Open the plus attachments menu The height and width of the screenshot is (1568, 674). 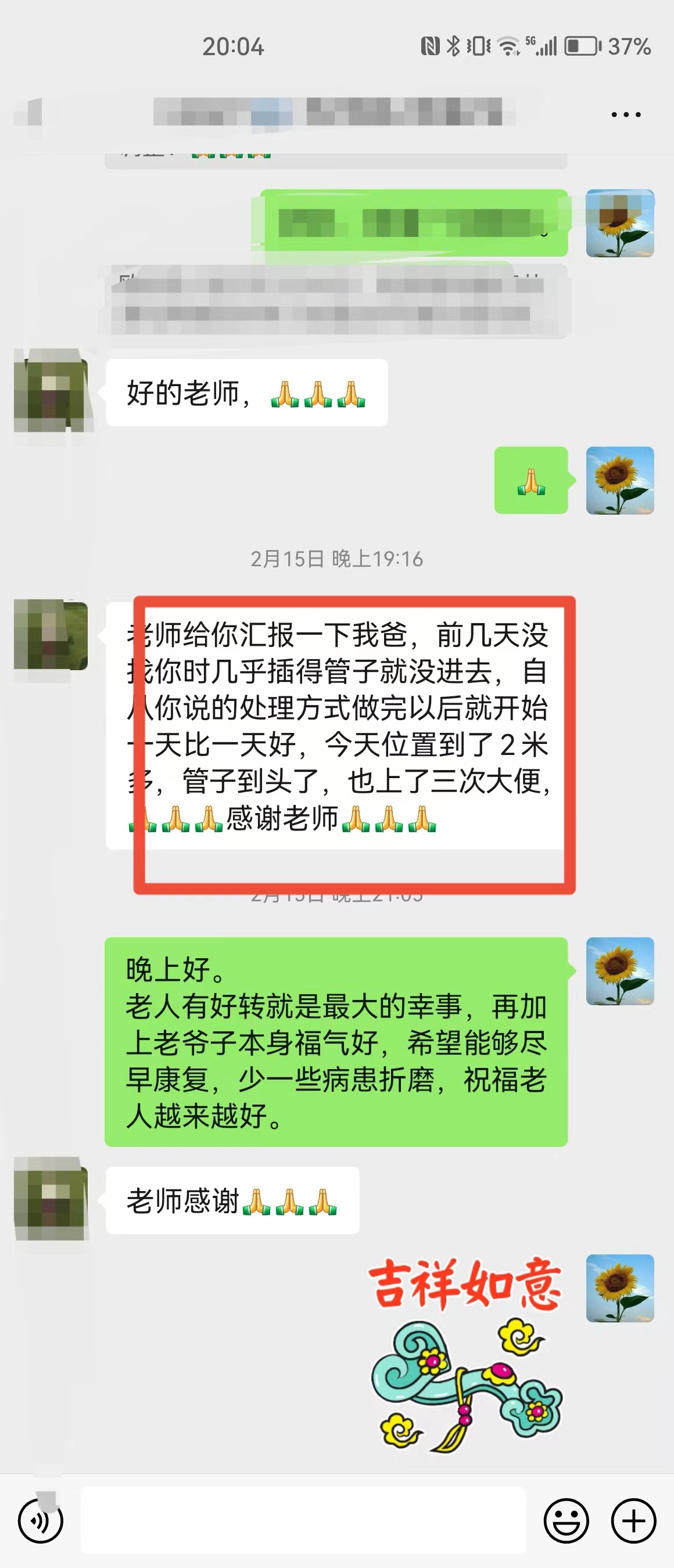click(x=633, y=1521)
